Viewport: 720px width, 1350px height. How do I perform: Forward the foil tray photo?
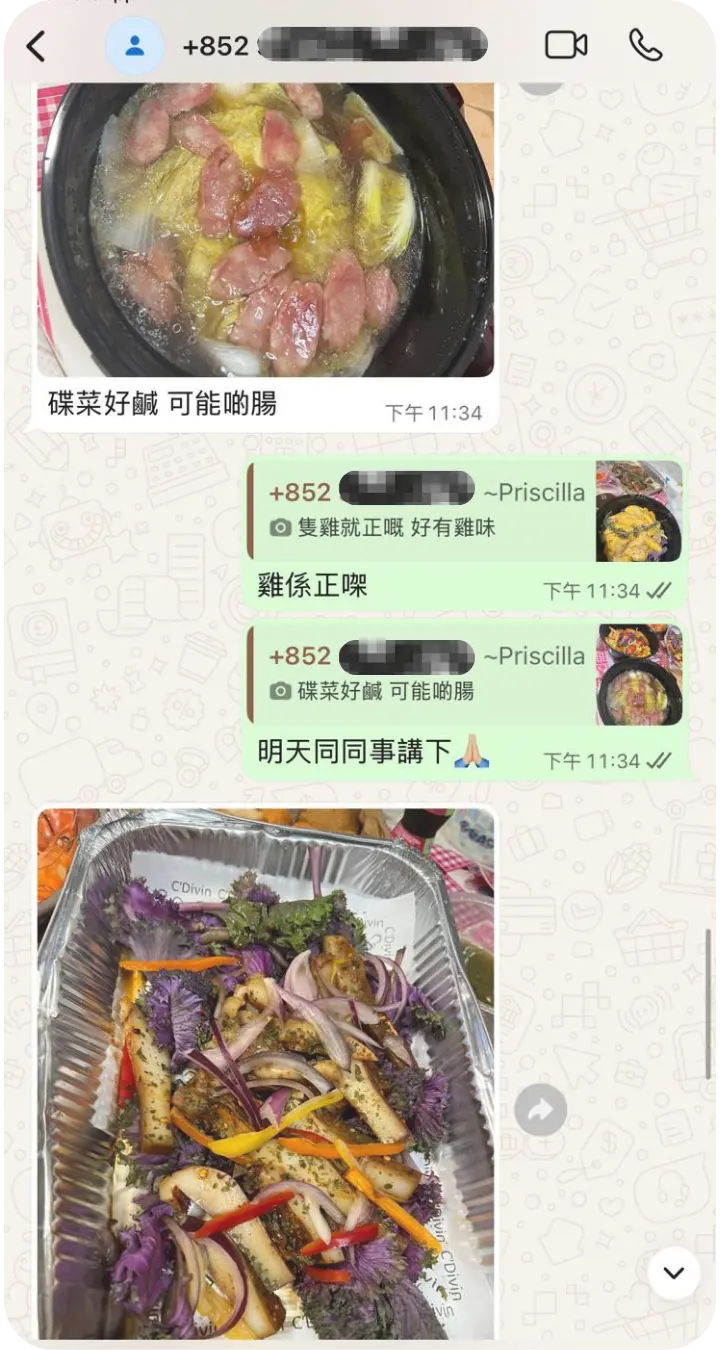click(x=541, y=1110)
